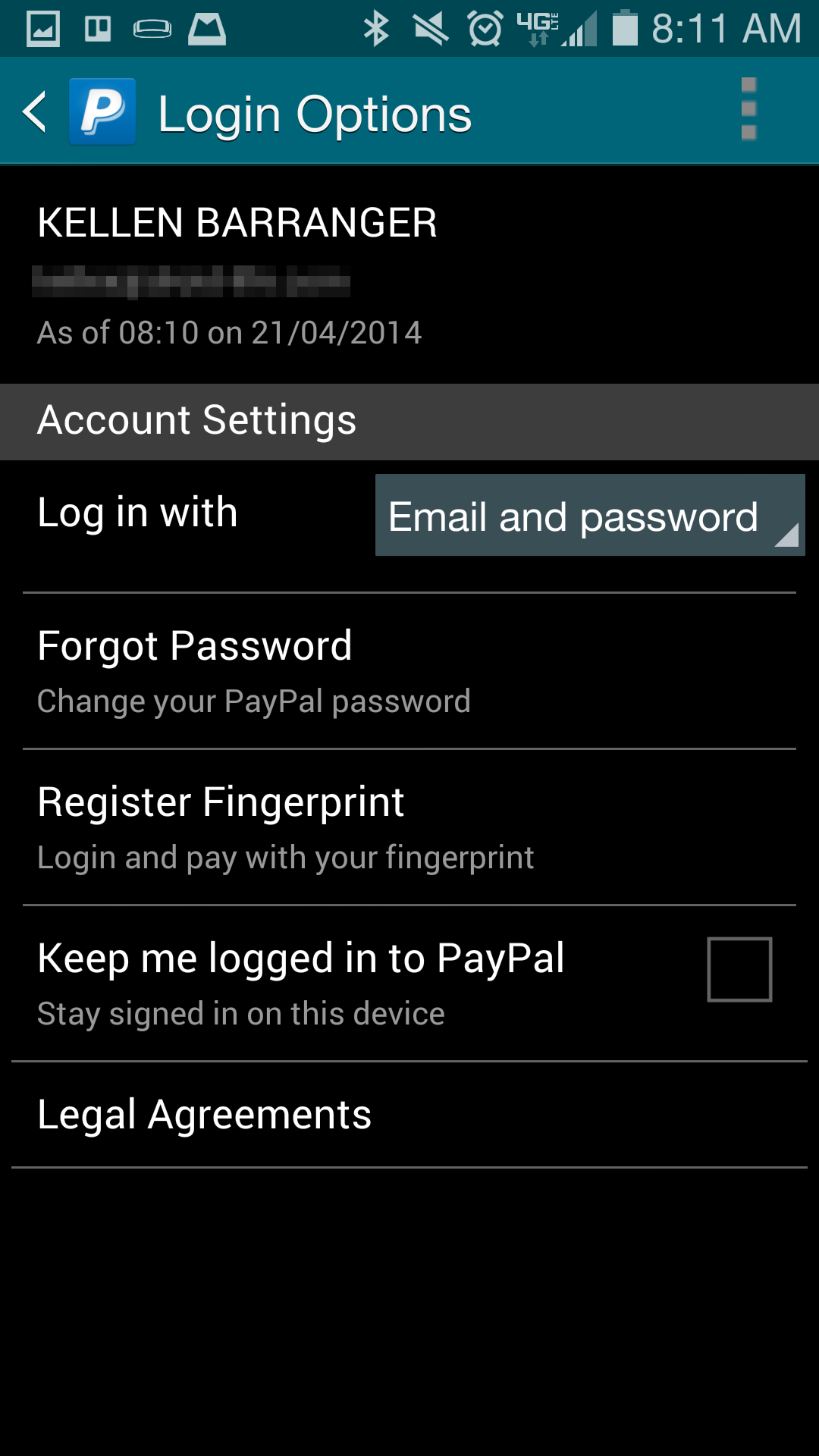Open Register Fingerprint
Image resolution: width=819 pixels, height=1456 pixels.
point(409,827)
